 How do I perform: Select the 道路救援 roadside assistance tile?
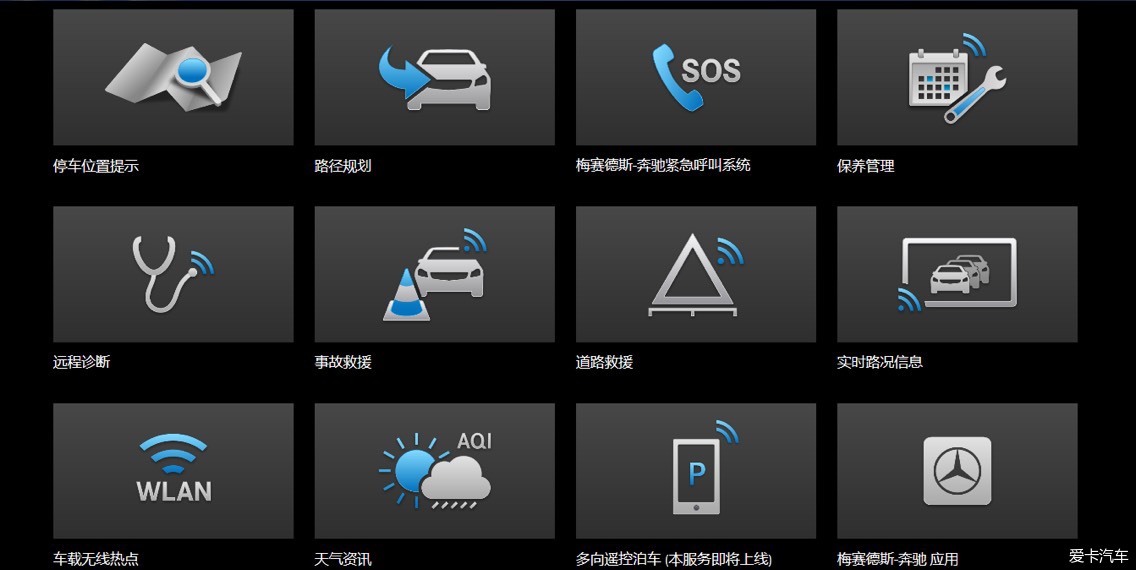coord(695,274)
